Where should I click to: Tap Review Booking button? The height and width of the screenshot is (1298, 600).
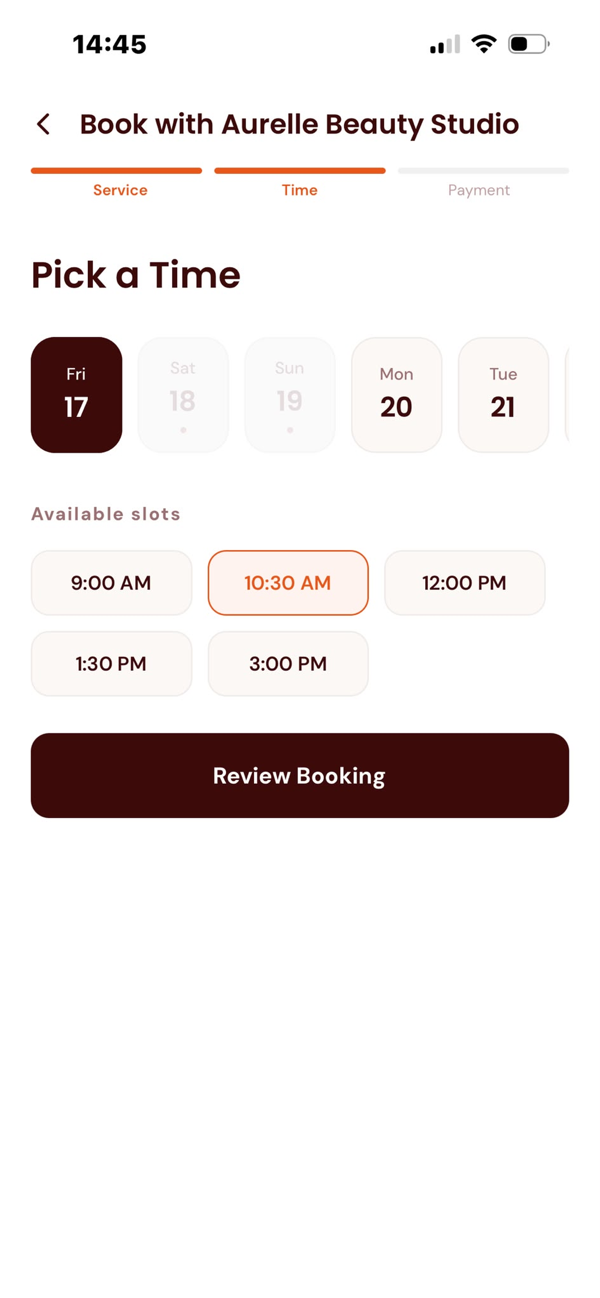[300, 776]
